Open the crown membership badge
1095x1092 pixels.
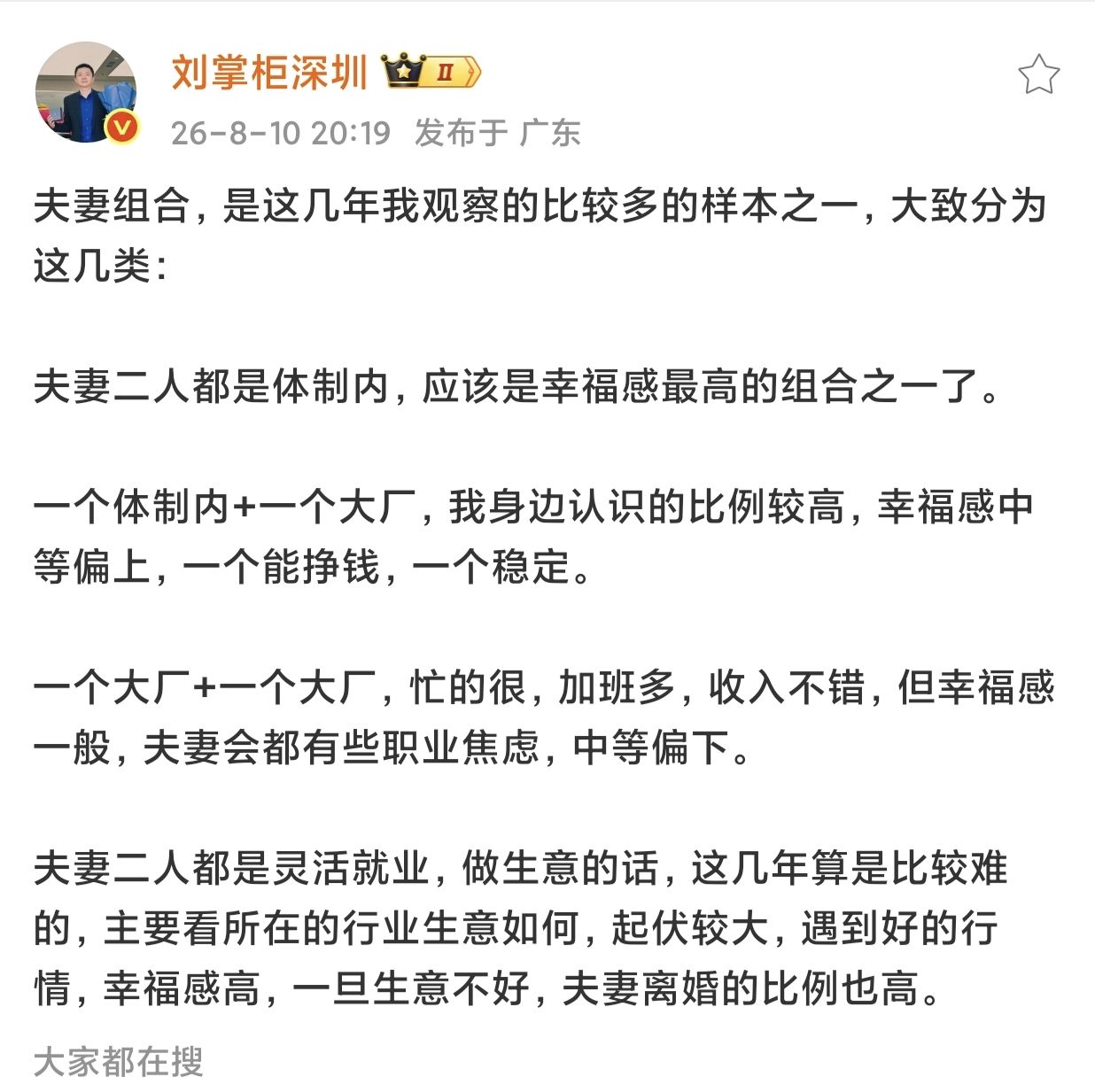coord(431,71)
